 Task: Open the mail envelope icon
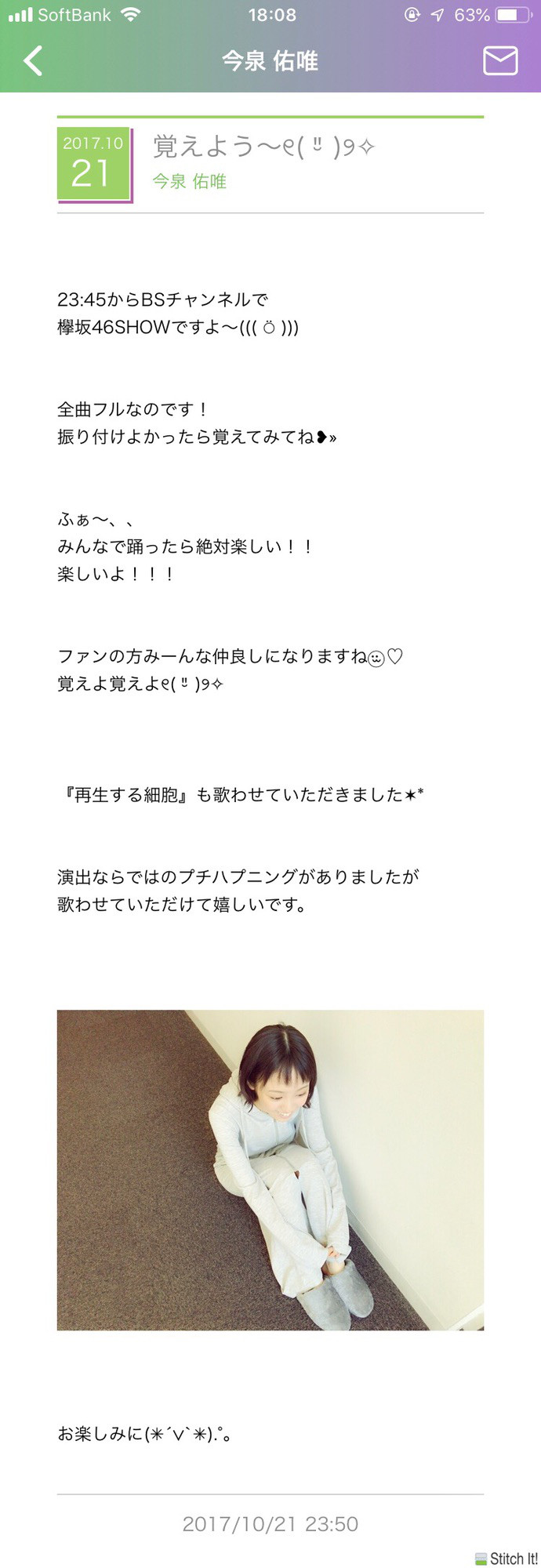[499, 60]
